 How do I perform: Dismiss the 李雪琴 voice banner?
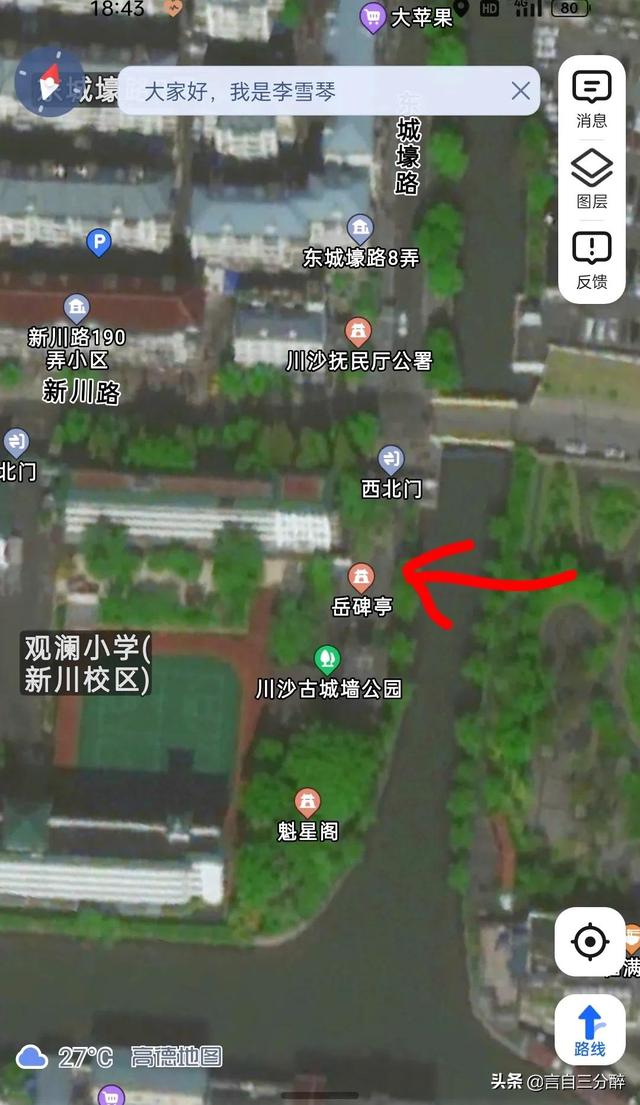(520, 91)
